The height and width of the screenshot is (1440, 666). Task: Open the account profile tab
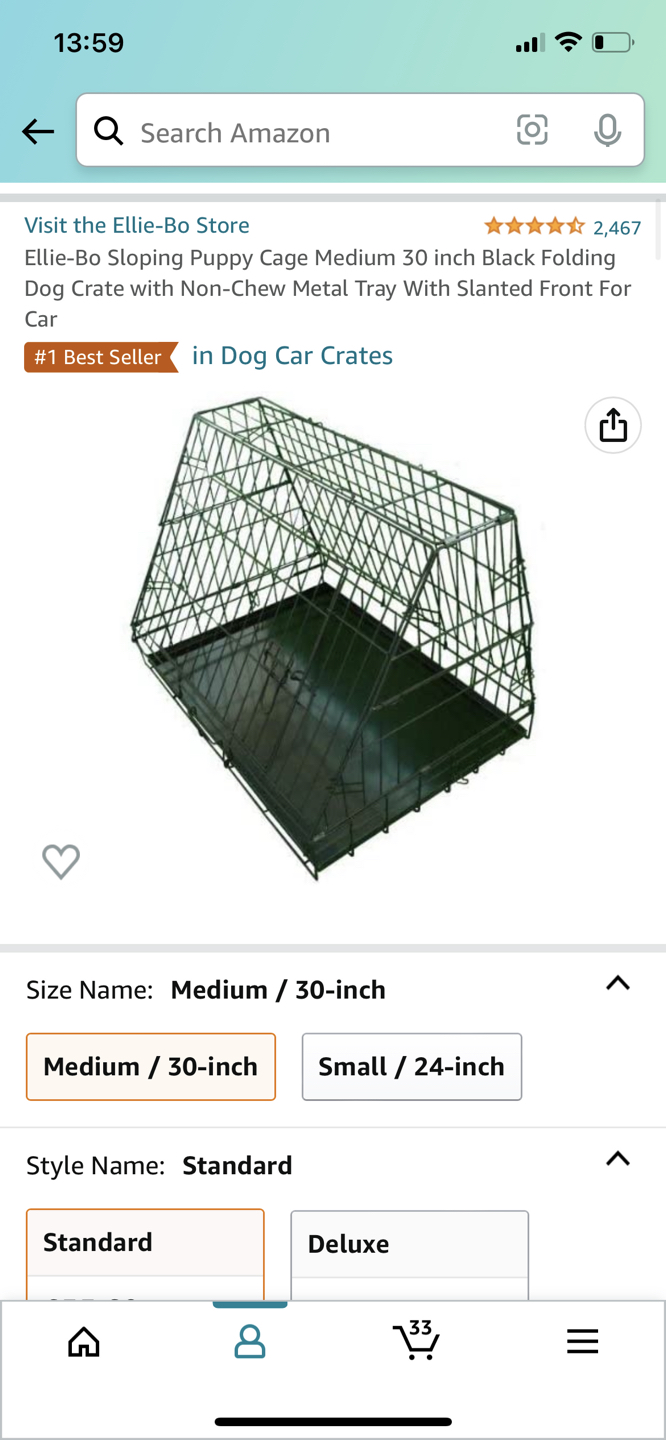[x=250, y=1342]
